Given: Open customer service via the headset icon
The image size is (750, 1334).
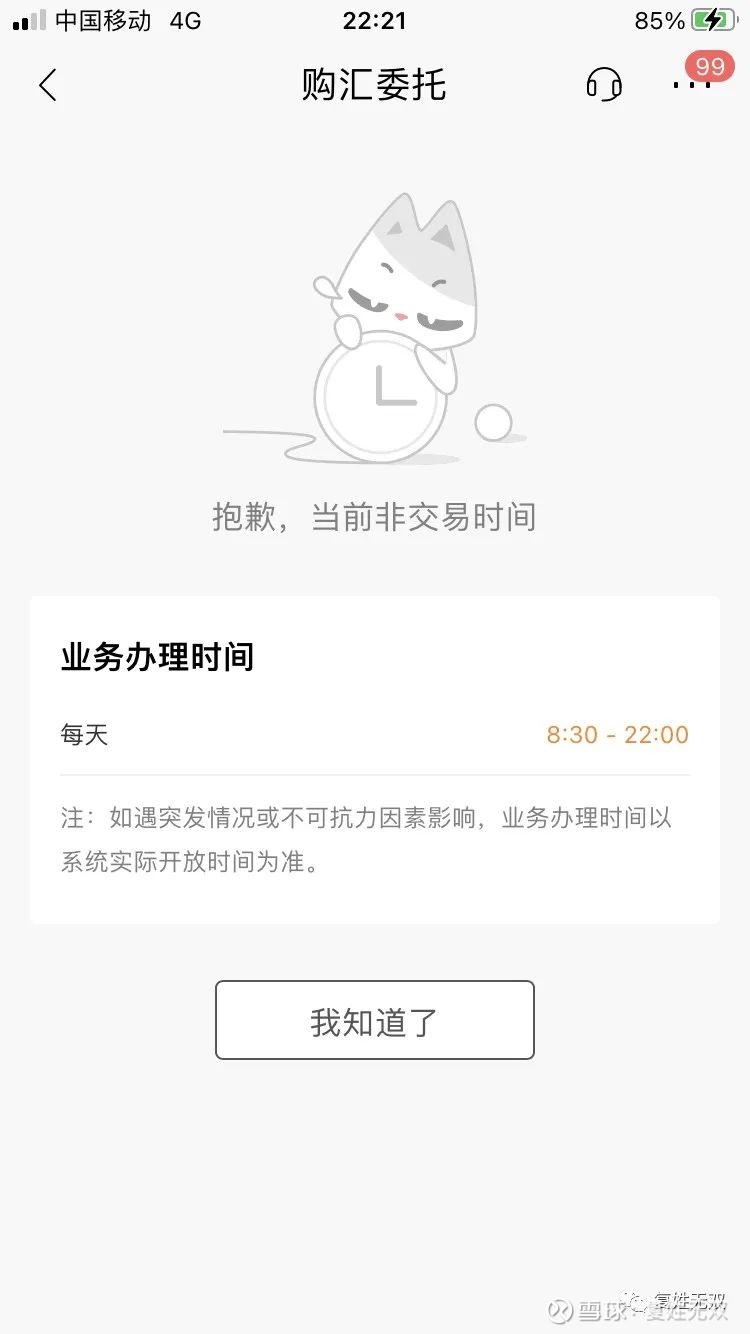Looking at the screenshot, I should coord(604,85).
